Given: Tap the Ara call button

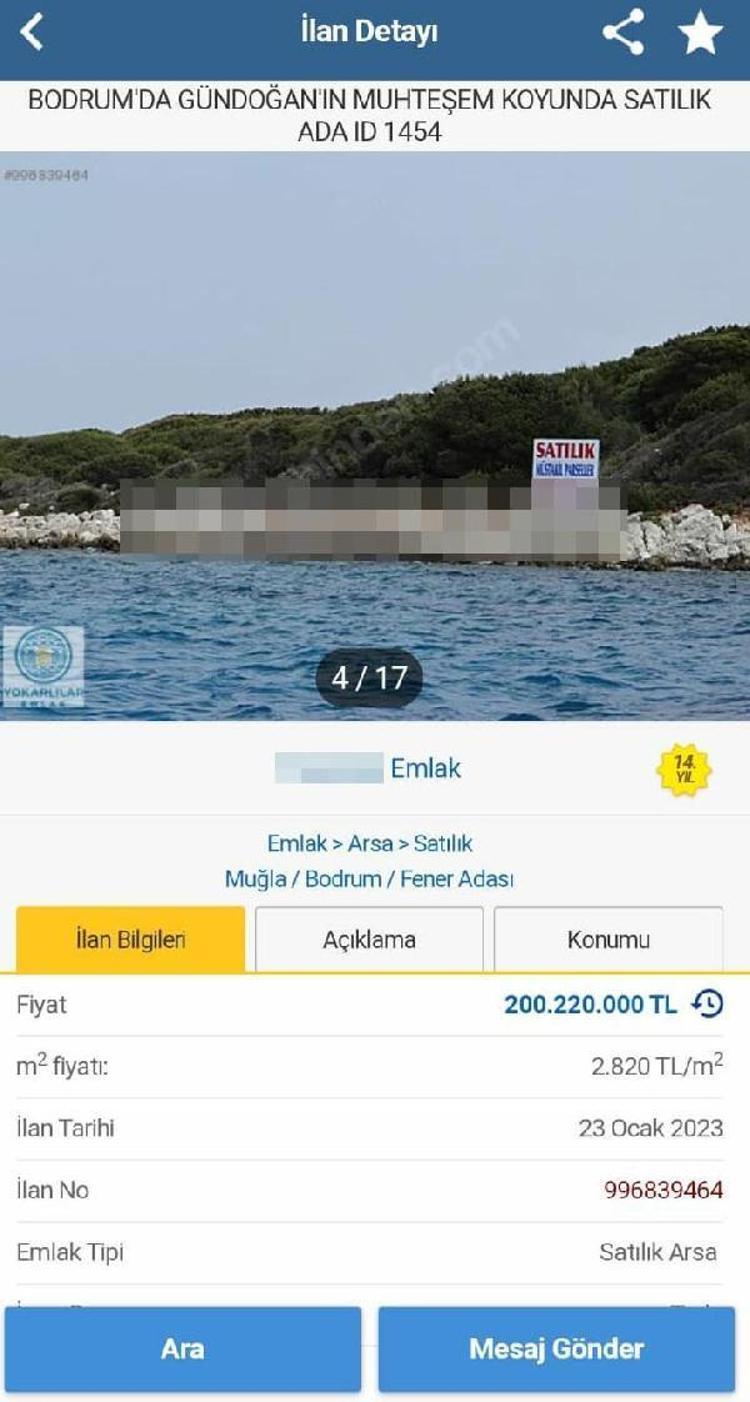Looking at the screenshot, I should 183,1348.
